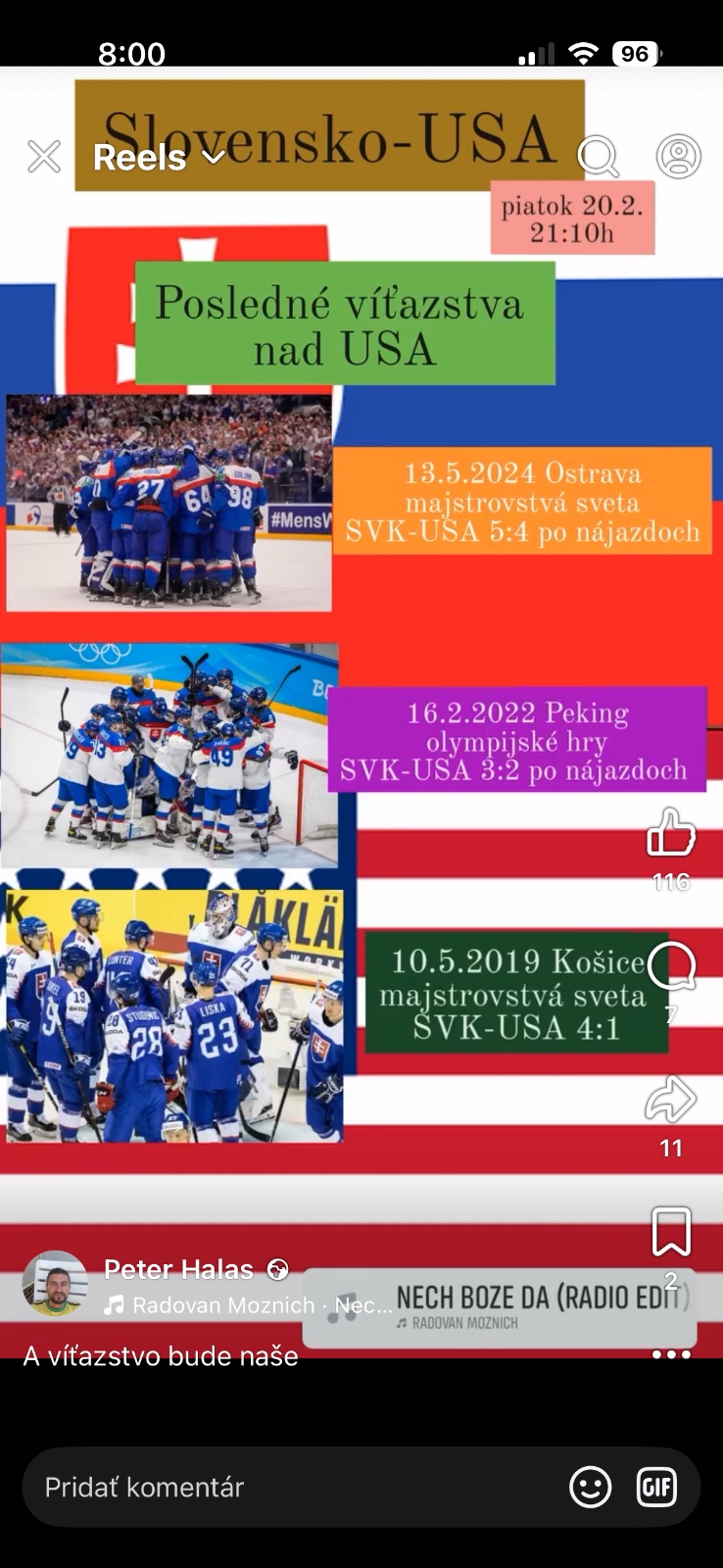Tap the Pridať komentár comment field
723x1568 pixels.
tap(294, 1487)
